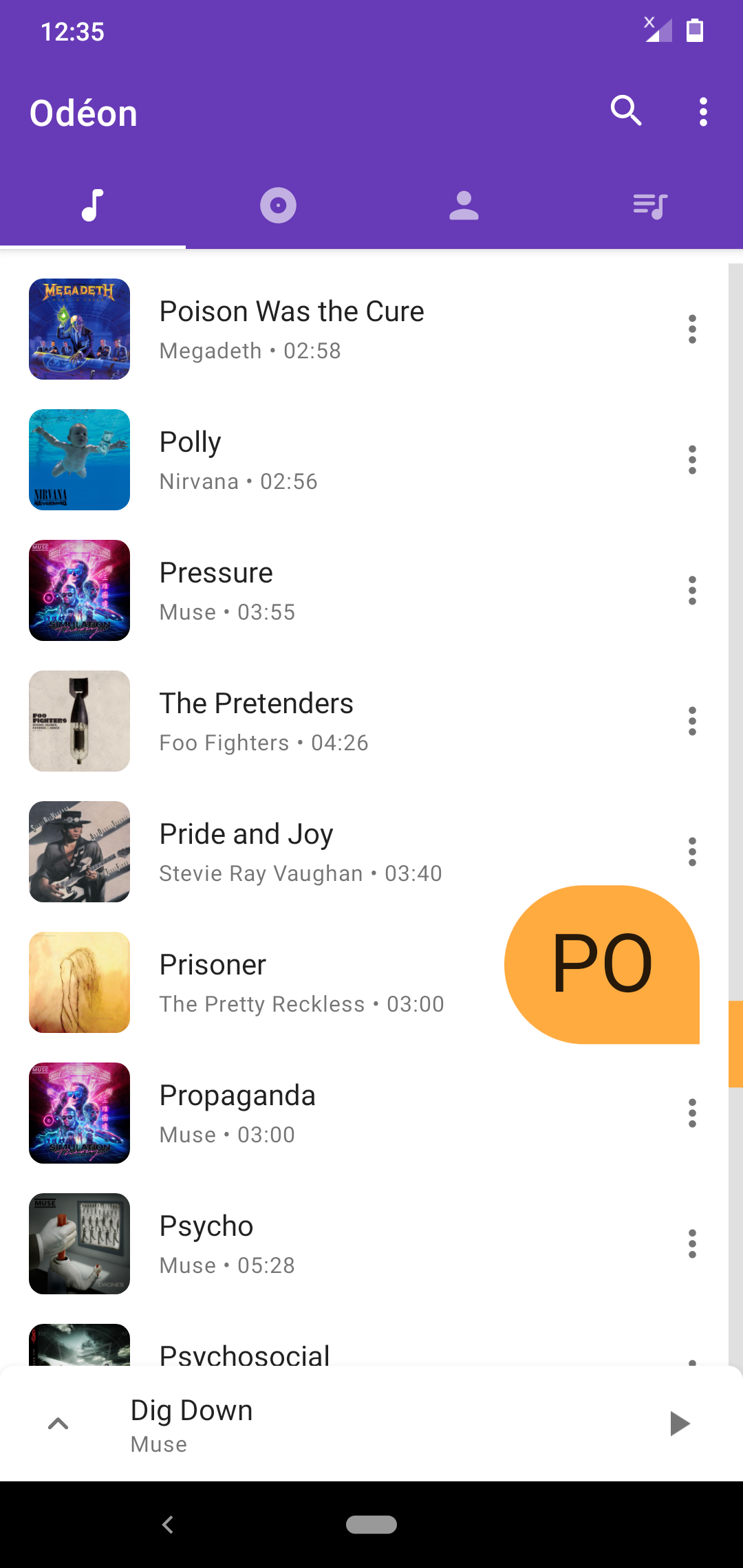The image size is (743, 1568).
Task: Open more options for Pressure
Action: coord(692,591)
